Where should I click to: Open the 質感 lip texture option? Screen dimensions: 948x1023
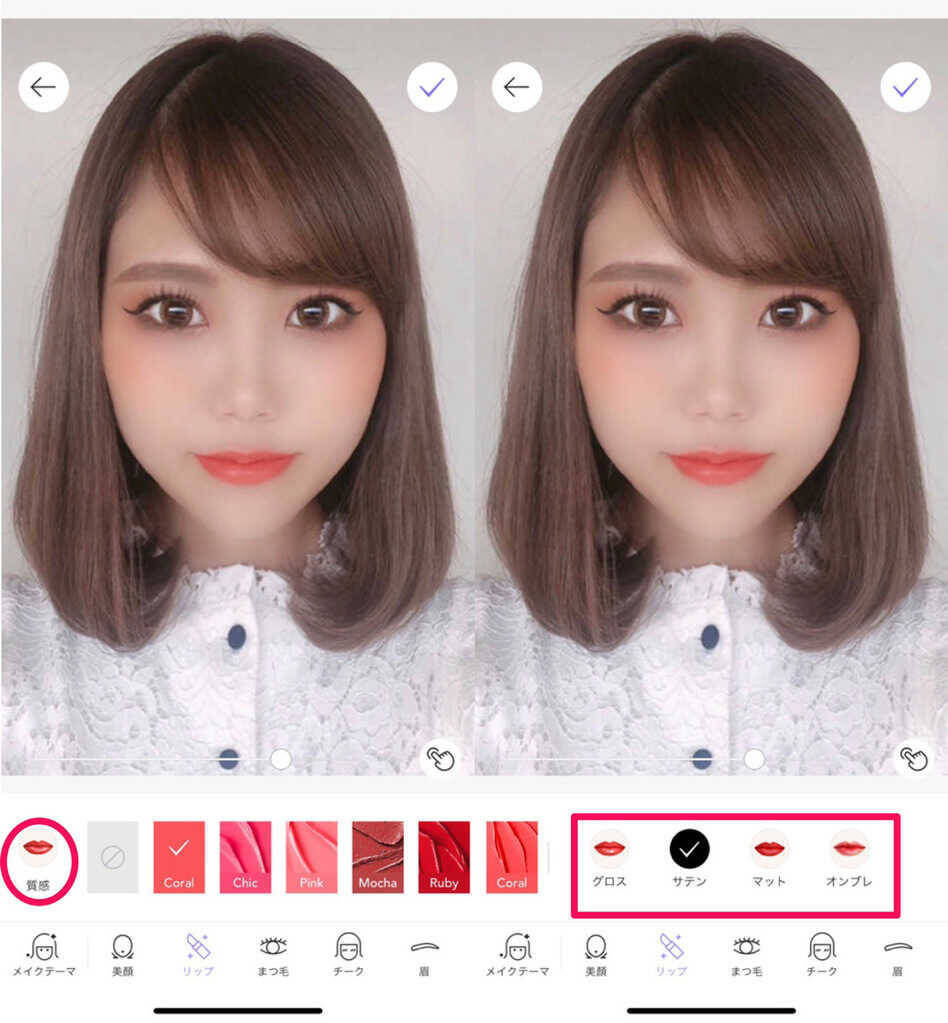pyautogui.click(x=38, y=856)
